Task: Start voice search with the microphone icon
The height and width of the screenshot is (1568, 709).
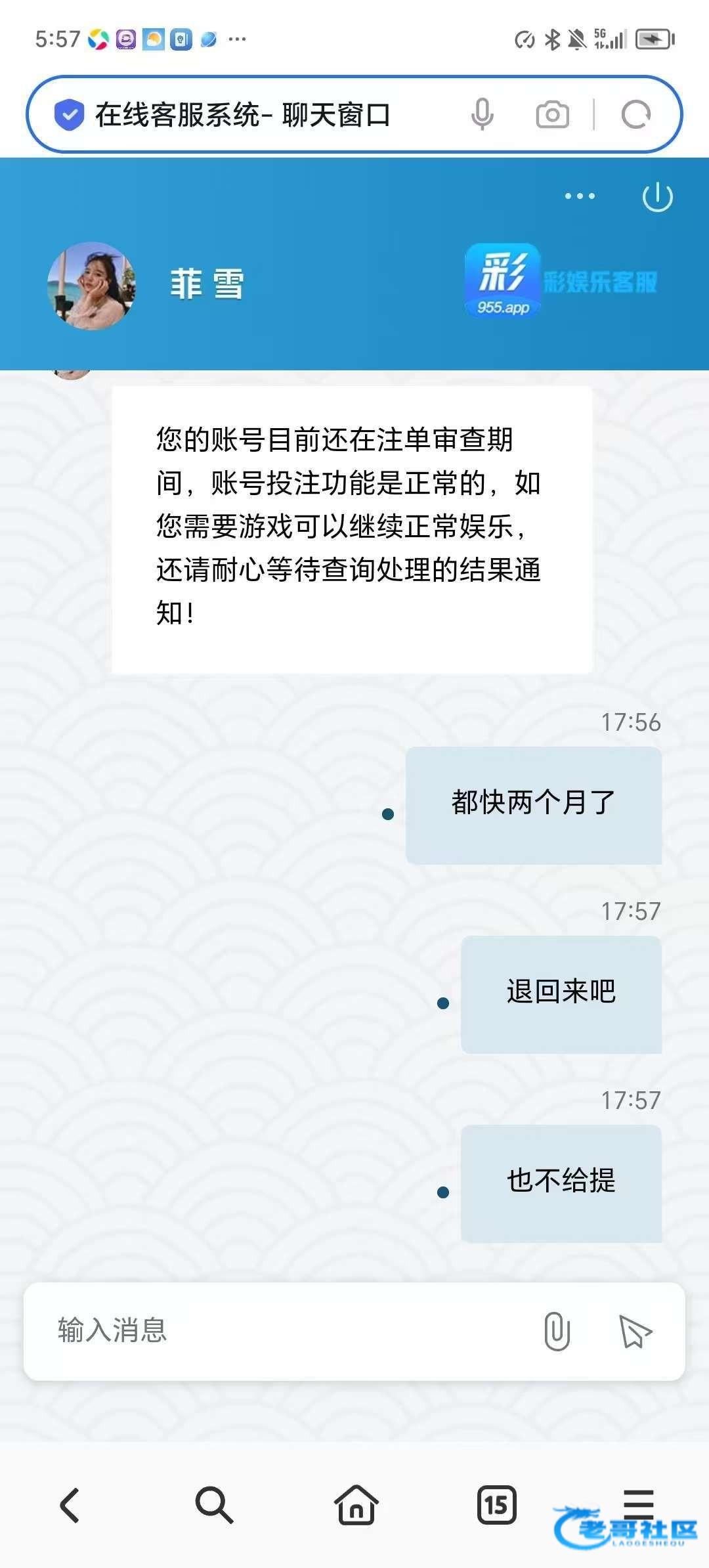Action: click(x=482, y=115)
